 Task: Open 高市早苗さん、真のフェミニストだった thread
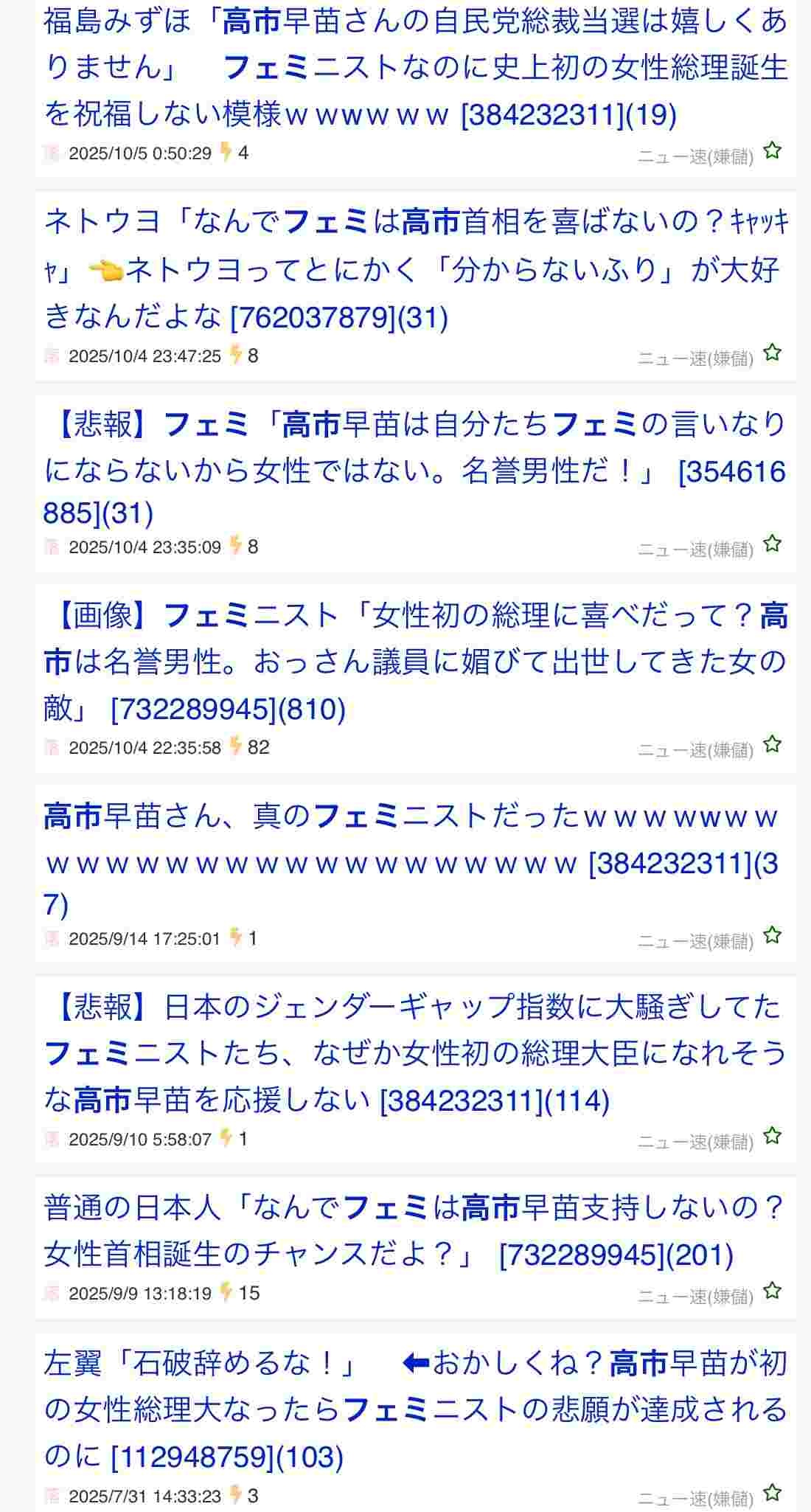point(413,861)
